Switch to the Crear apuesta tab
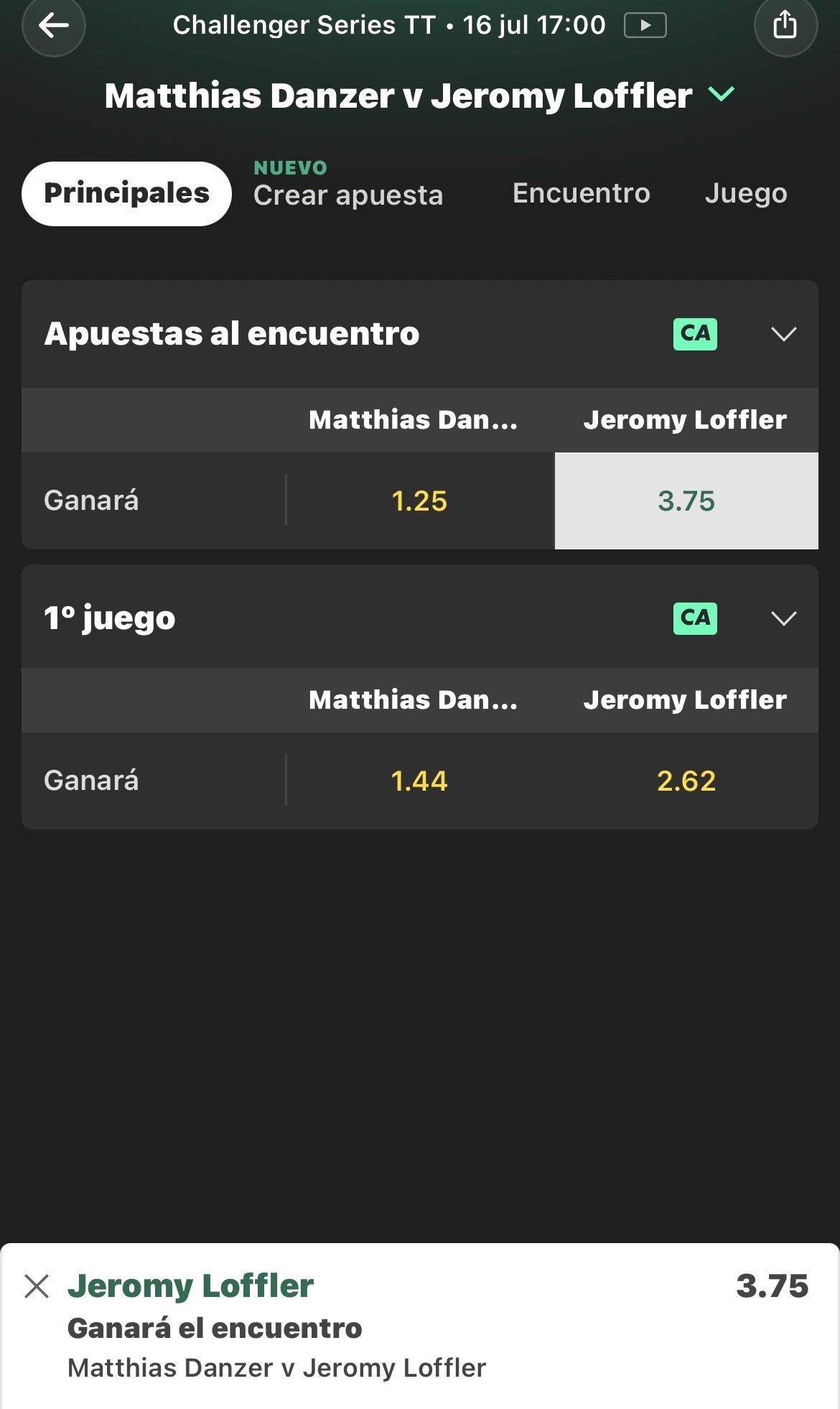The height and width of the screenshot is (1409, 840). click(x=348, y=194)
